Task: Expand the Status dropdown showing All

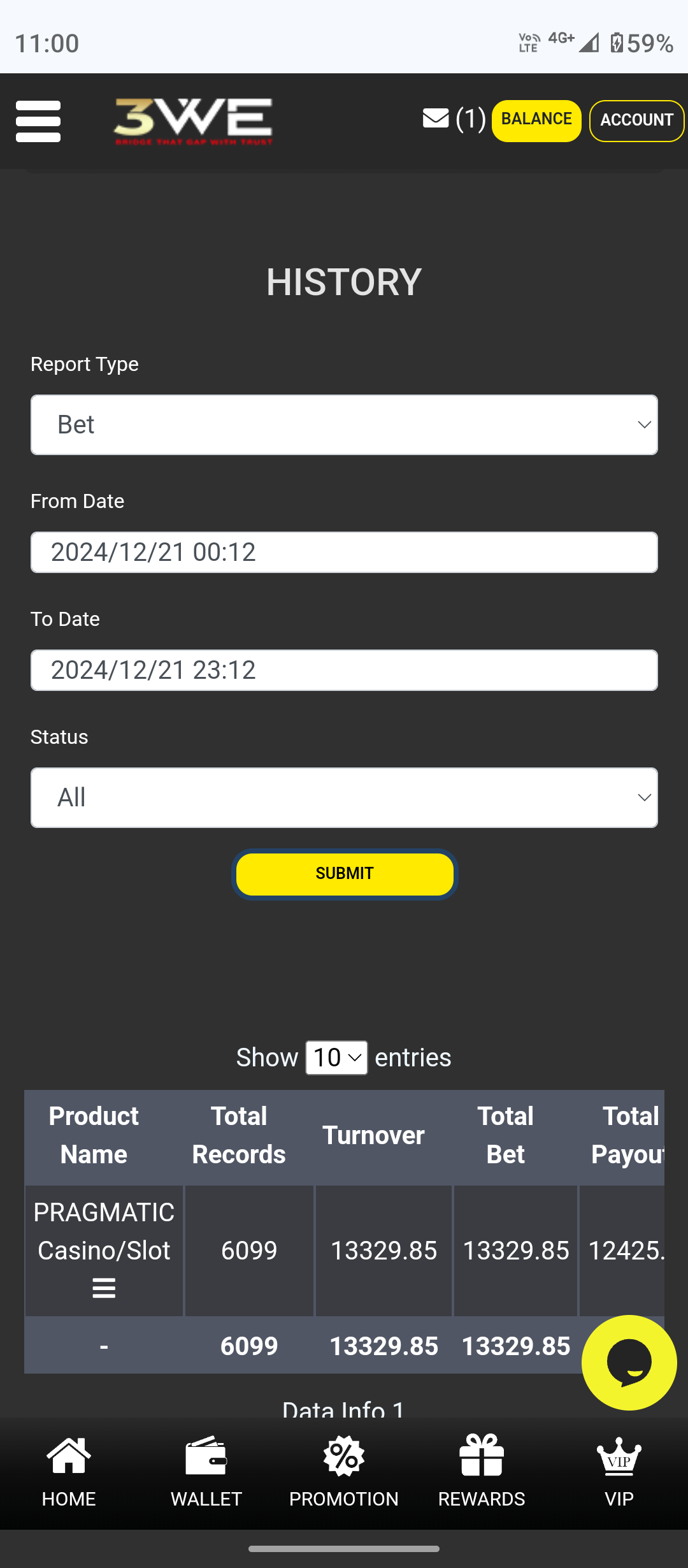Action: 344,797
